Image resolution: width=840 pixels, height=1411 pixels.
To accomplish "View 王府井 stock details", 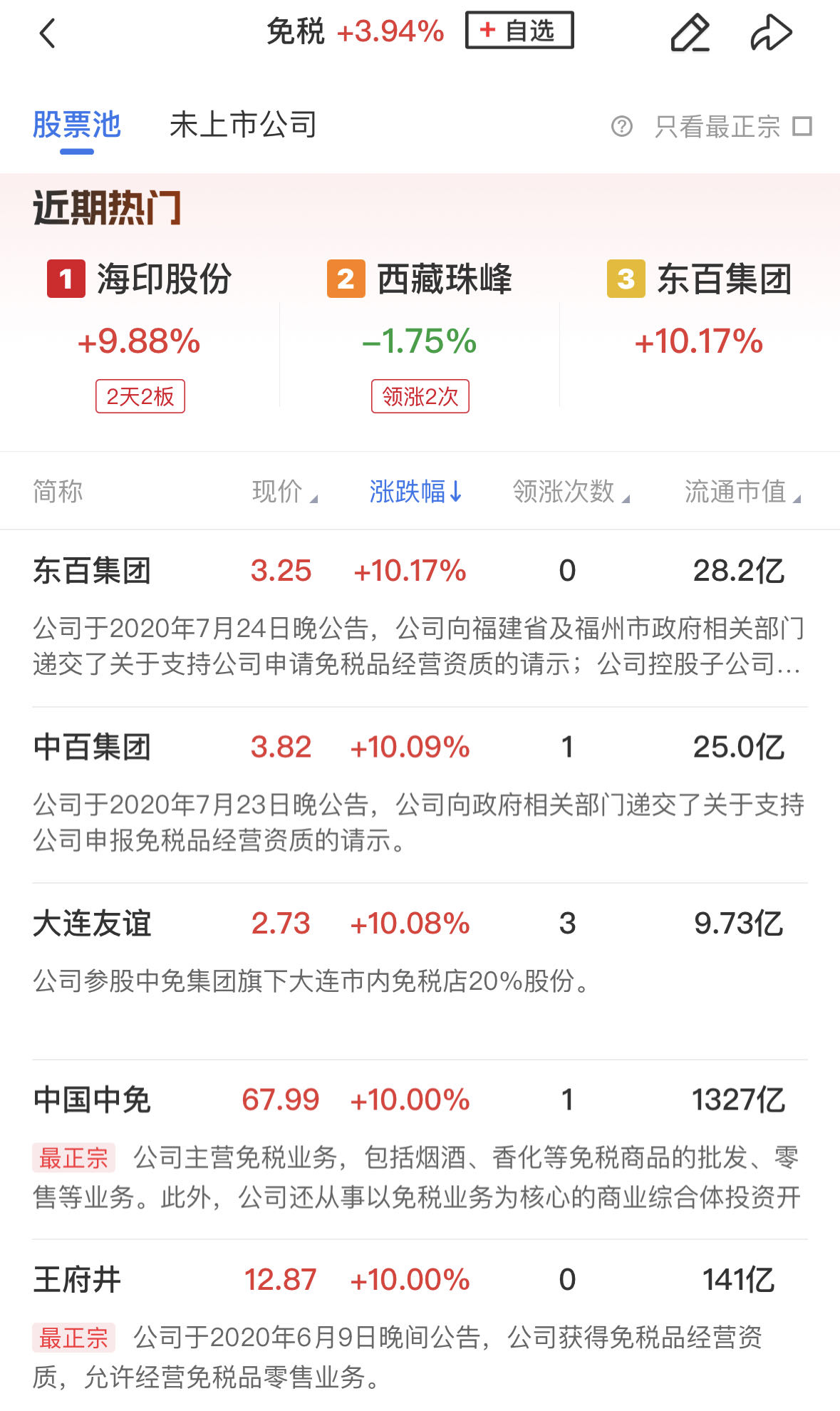I will click(420, 1325).
